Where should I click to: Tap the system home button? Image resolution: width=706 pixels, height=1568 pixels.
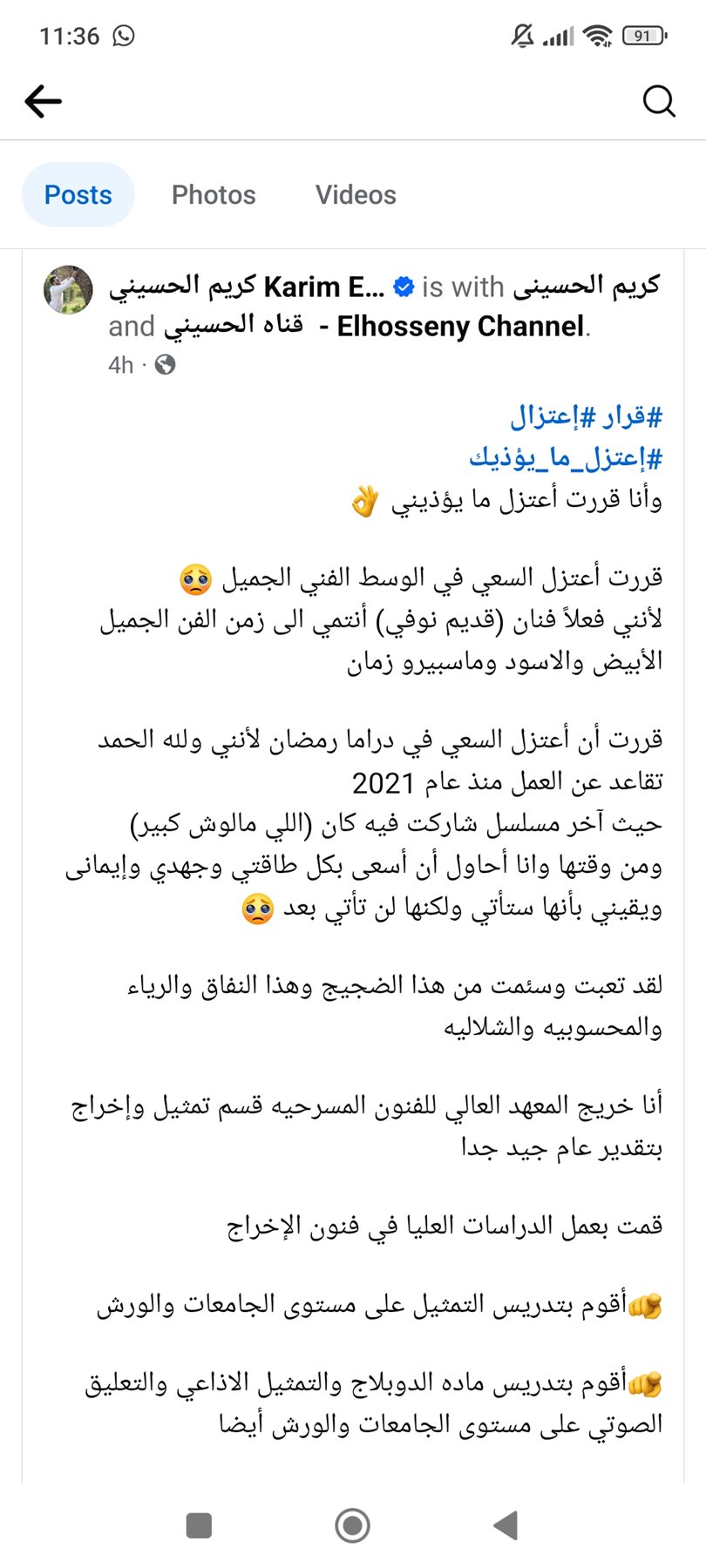click(352, 1525)
